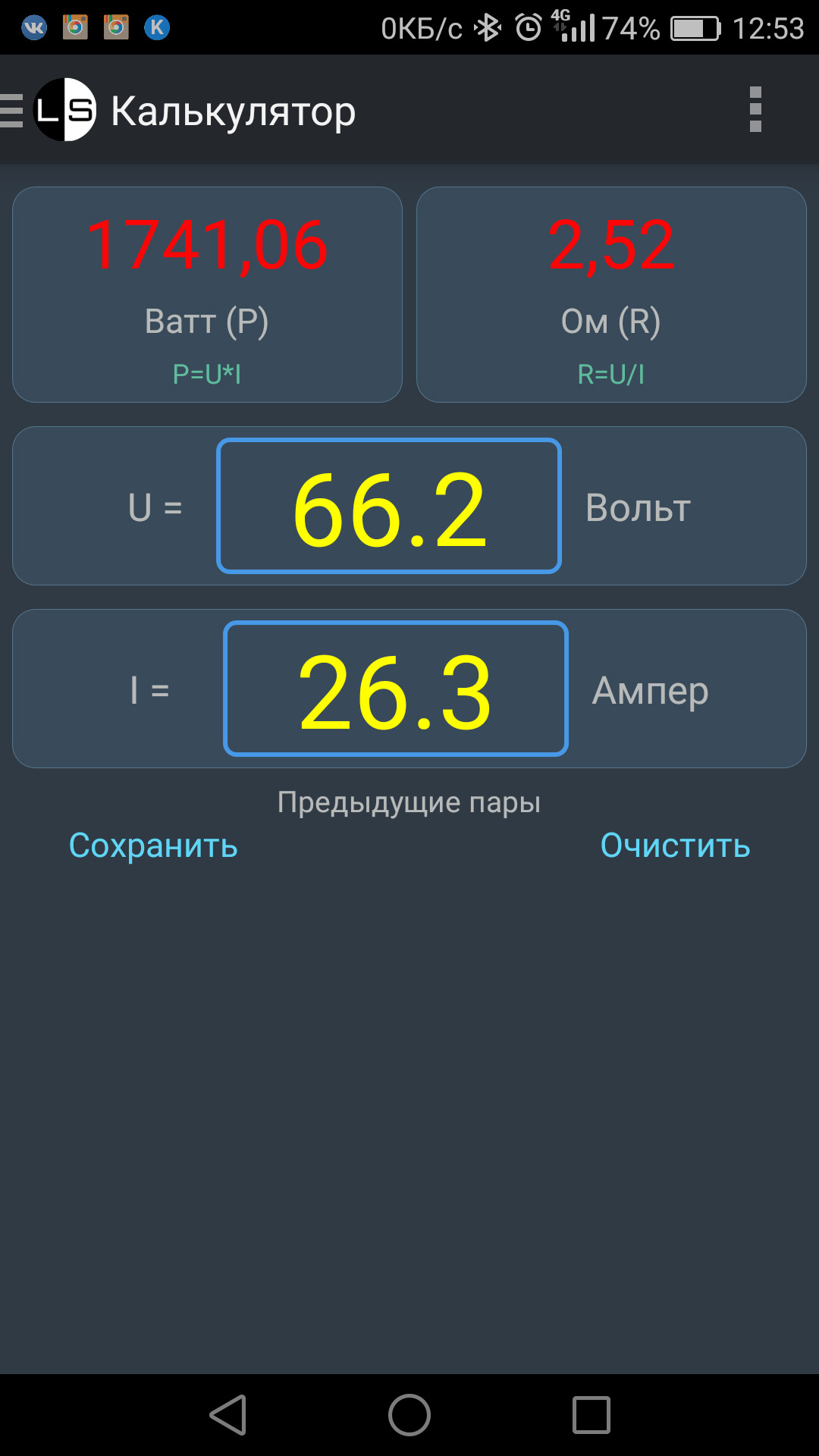Open the hamburger drawer menu
Screen dimensions: 819x1456
pyautogui.click(x=12, y=111)
